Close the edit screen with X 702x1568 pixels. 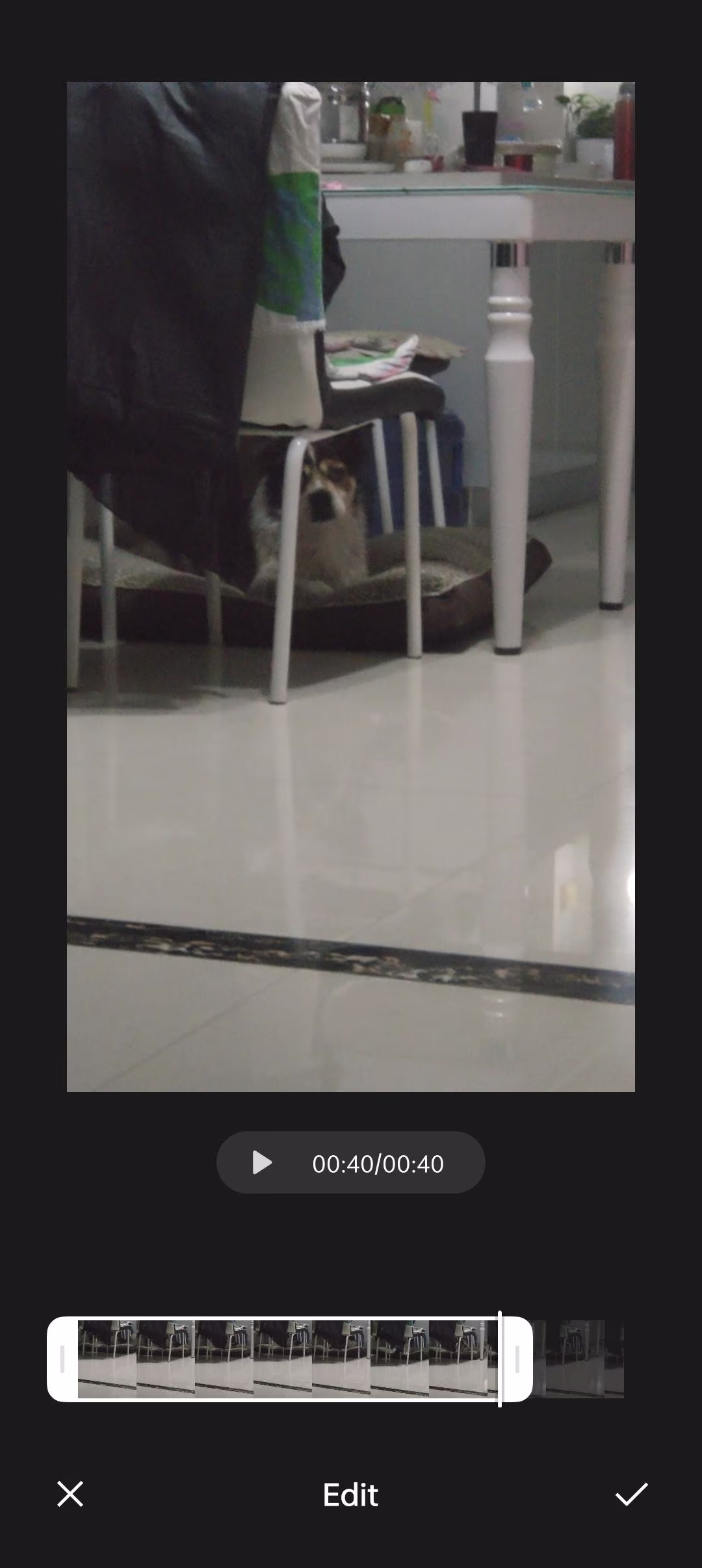point(70,1494)
